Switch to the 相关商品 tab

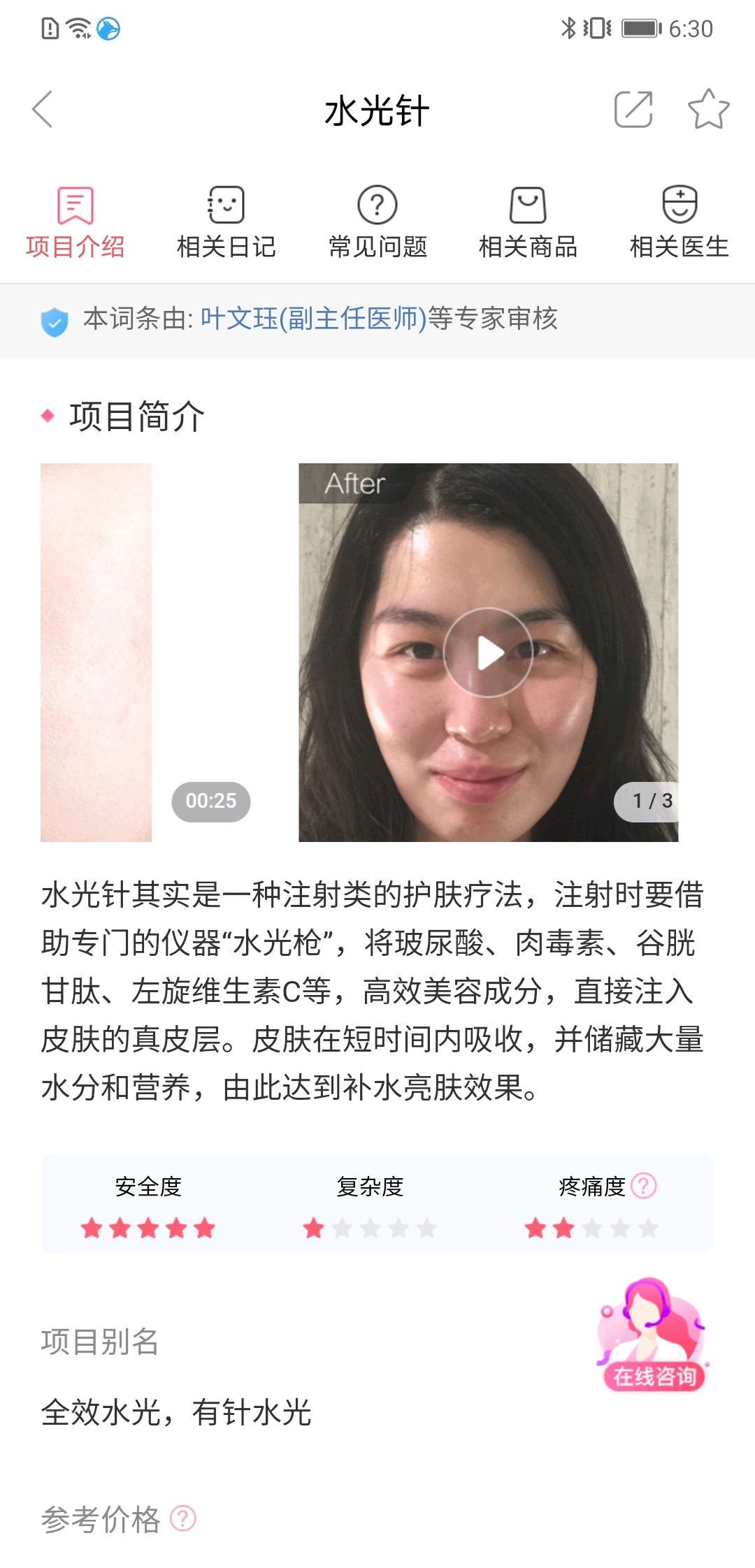click(x=528, y=222)
